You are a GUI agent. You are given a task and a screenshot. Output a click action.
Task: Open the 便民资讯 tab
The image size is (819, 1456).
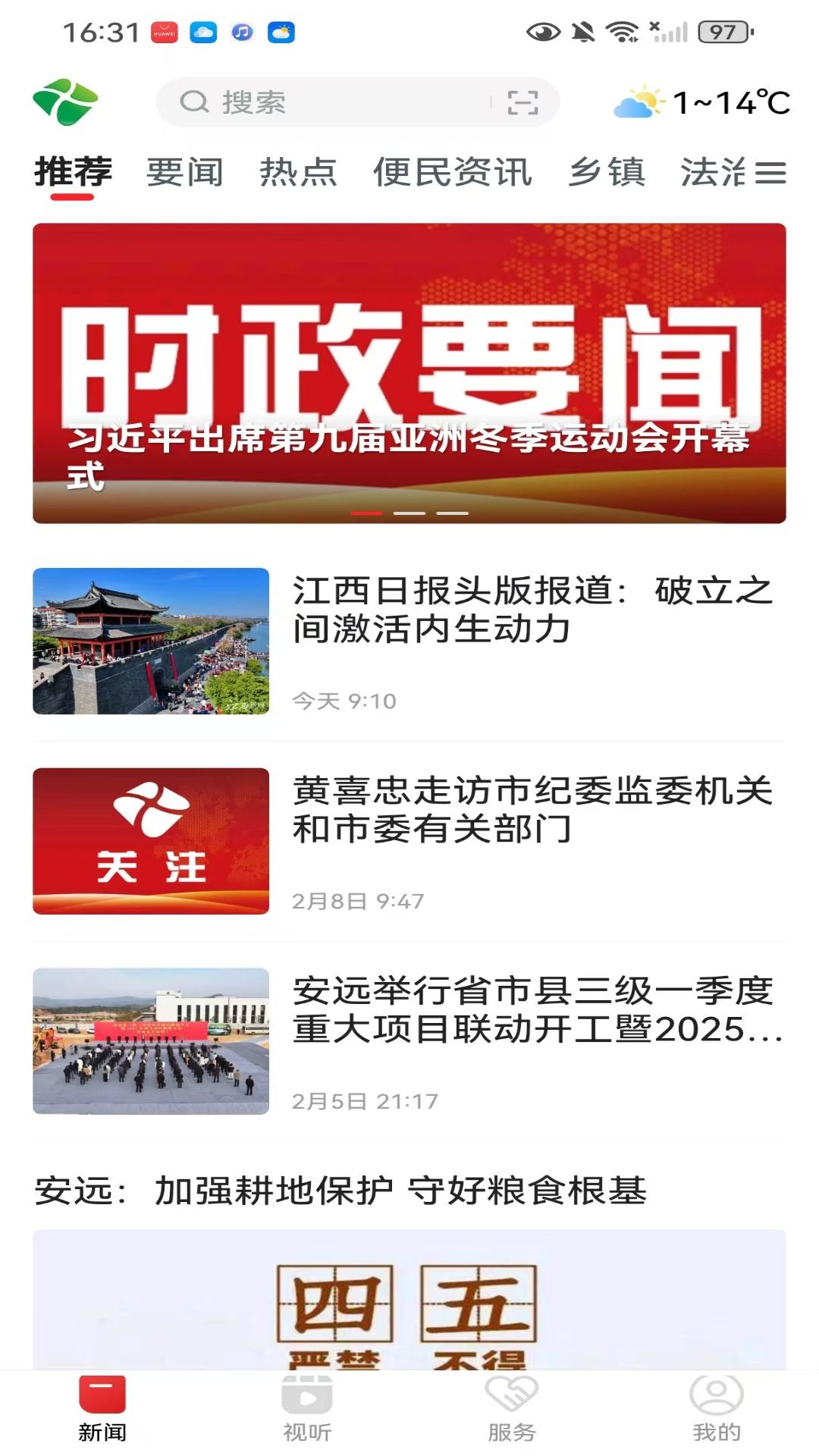(x=453, y=172)
